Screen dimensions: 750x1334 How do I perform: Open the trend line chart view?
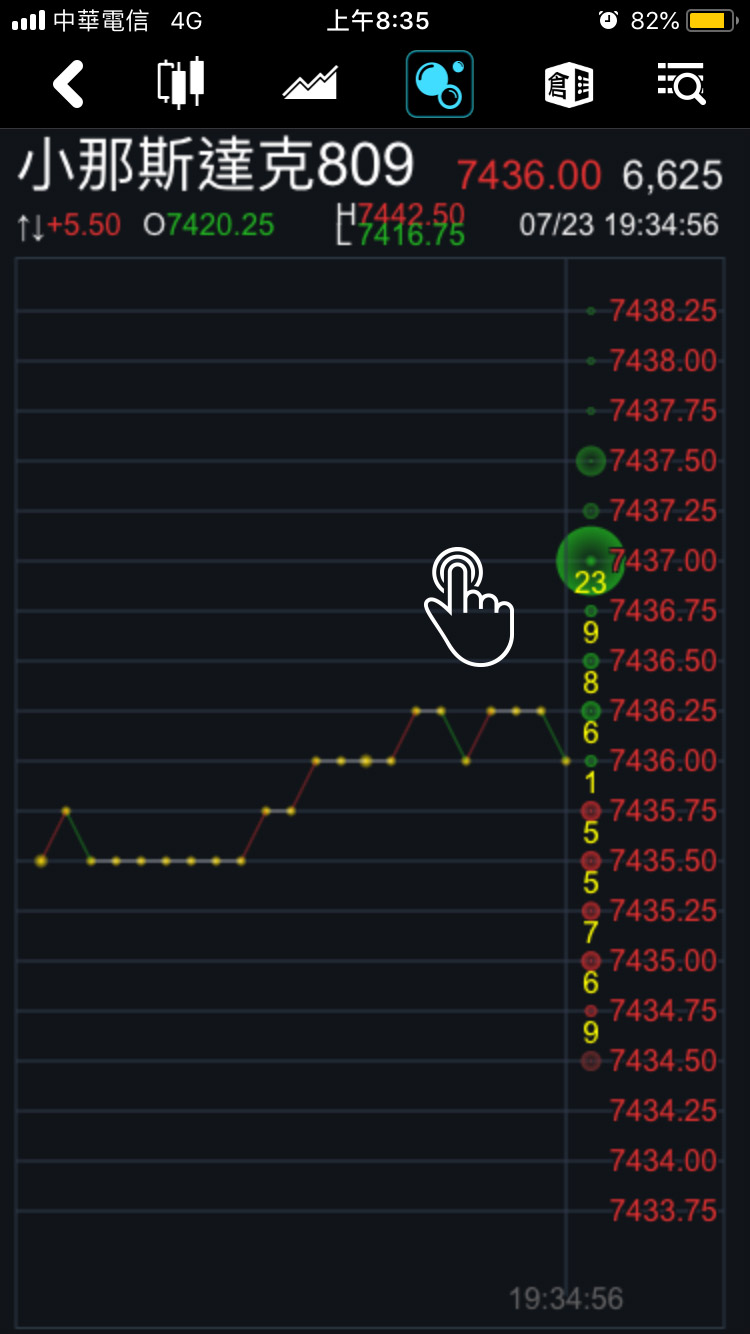310,83
